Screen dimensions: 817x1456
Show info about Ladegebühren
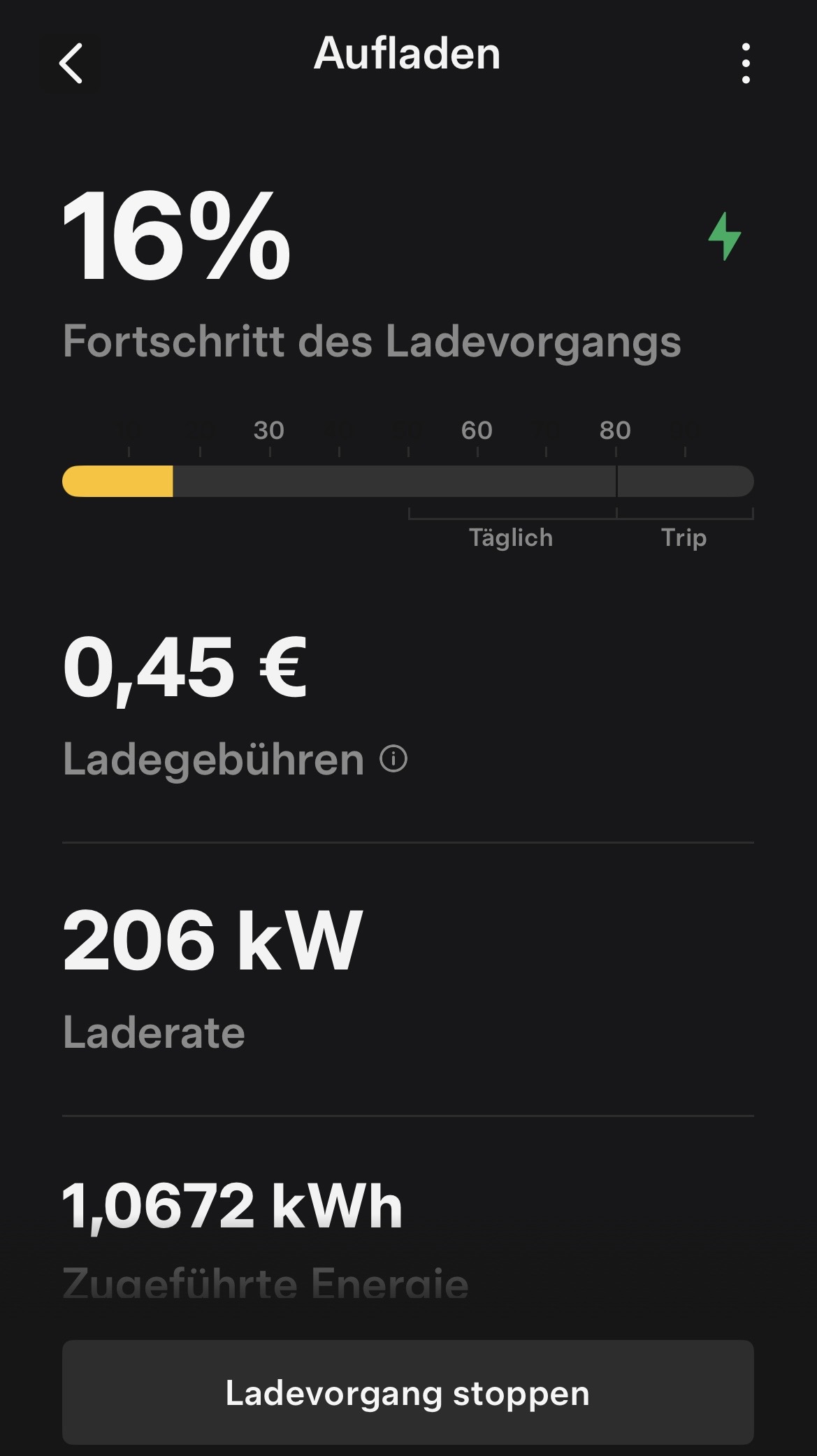click(393, 759)
